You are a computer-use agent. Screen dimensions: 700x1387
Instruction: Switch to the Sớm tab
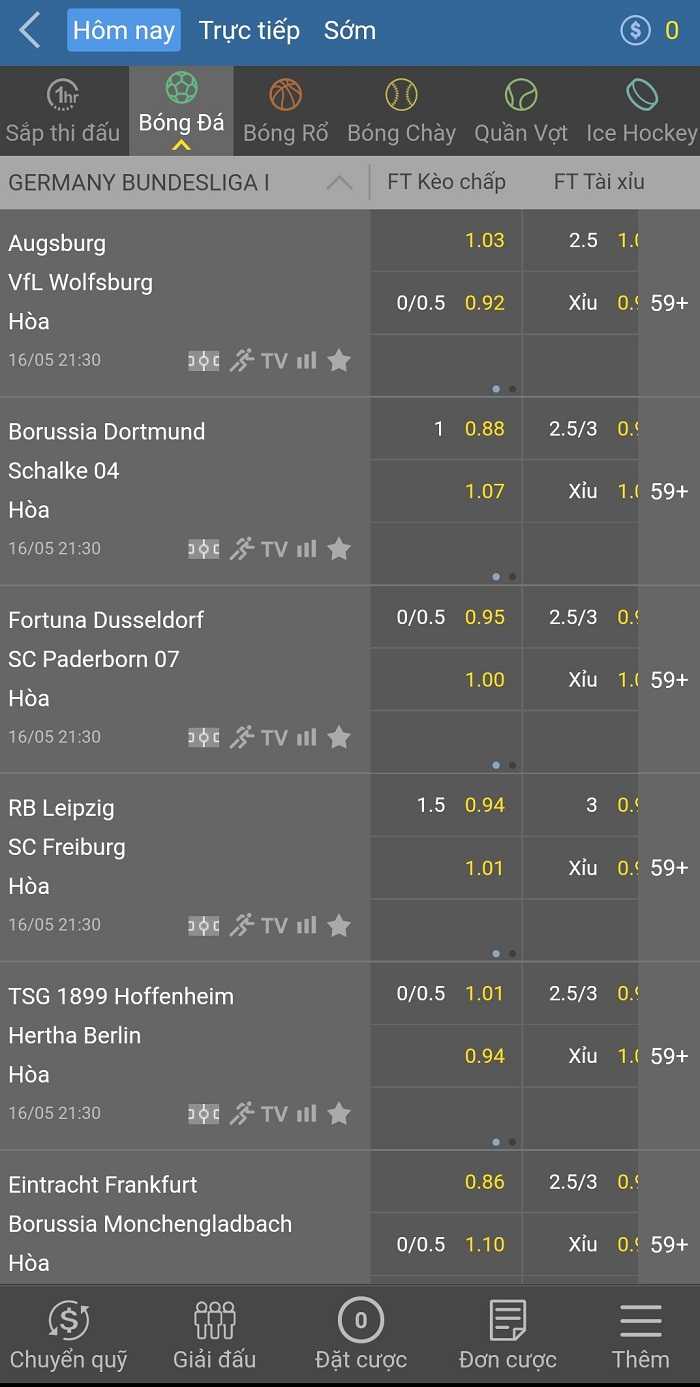click(x=350, y=31)
